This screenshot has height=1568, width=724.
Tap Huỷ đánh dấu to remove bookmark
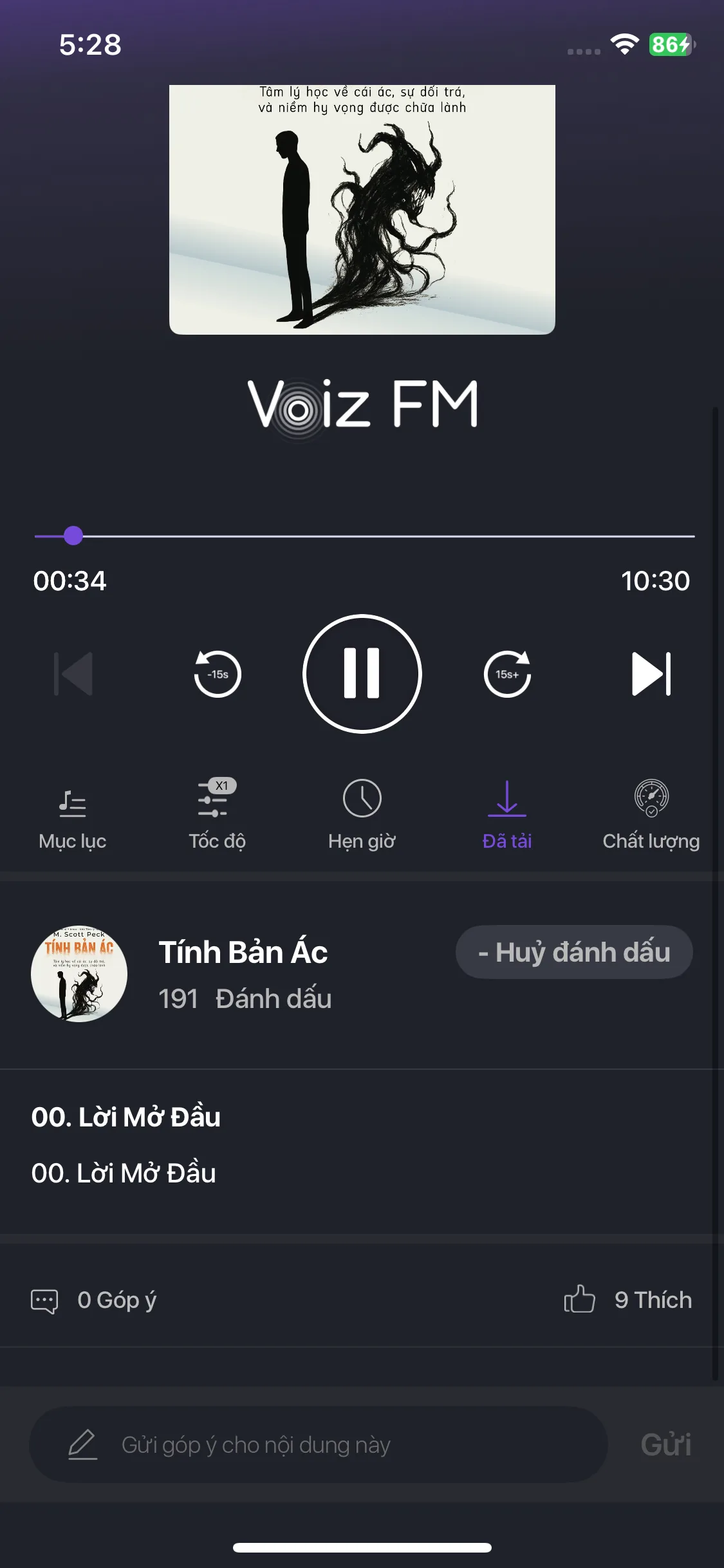(x=575, y=952)
